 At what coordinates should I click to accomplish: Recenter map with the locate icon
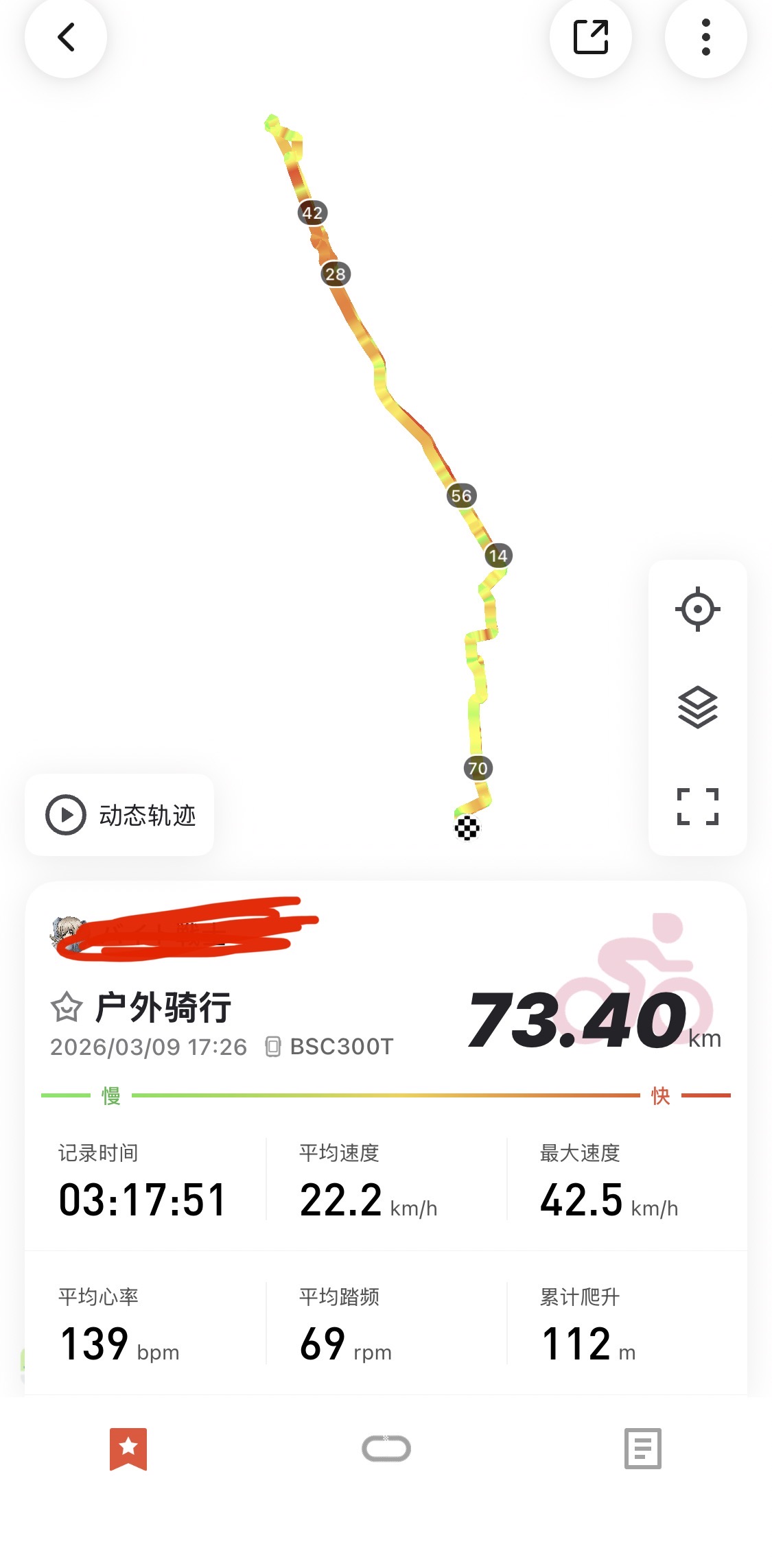697,609
